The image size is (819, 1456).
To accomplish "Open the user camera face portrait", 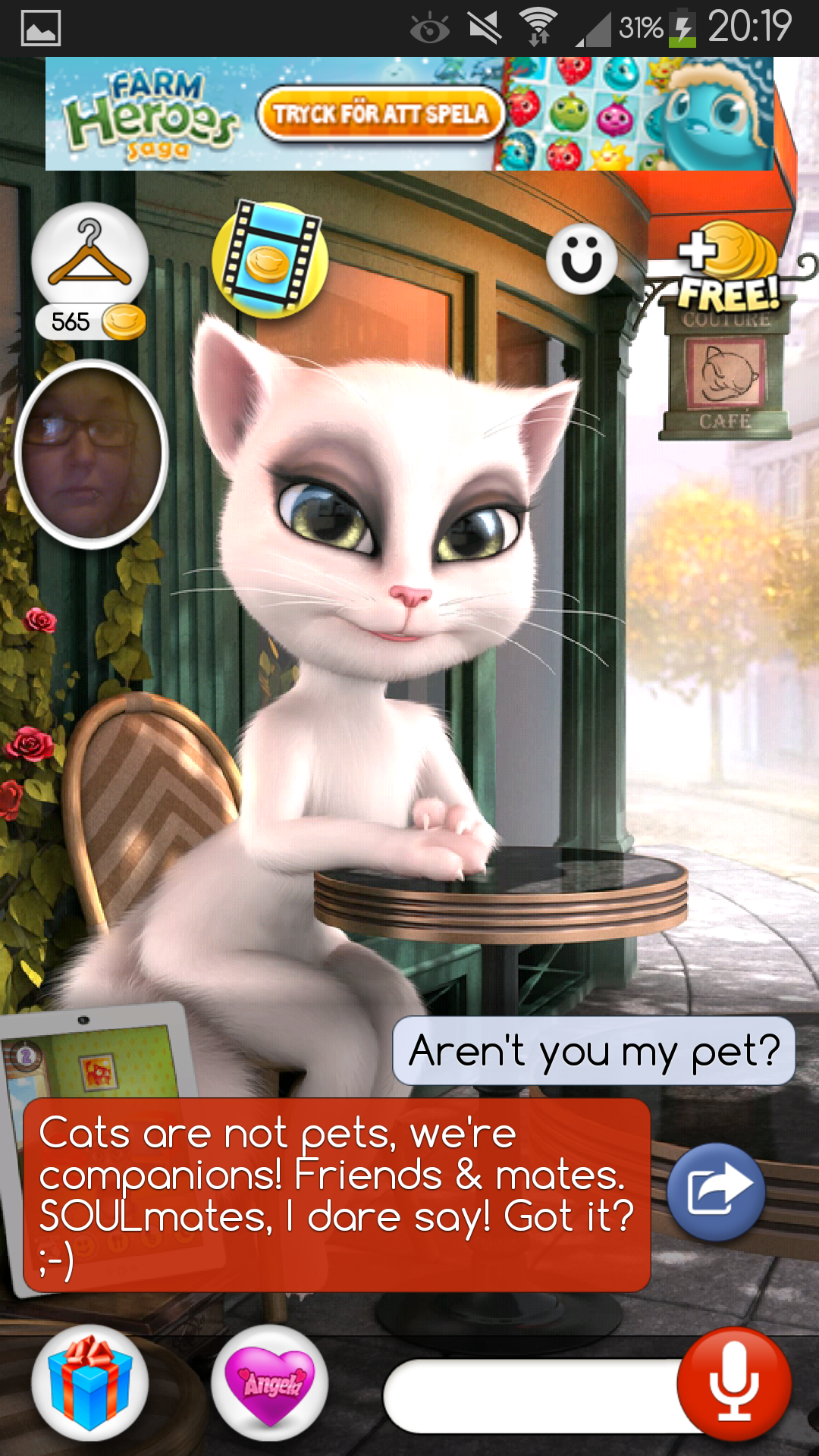I will pos(91,453).
